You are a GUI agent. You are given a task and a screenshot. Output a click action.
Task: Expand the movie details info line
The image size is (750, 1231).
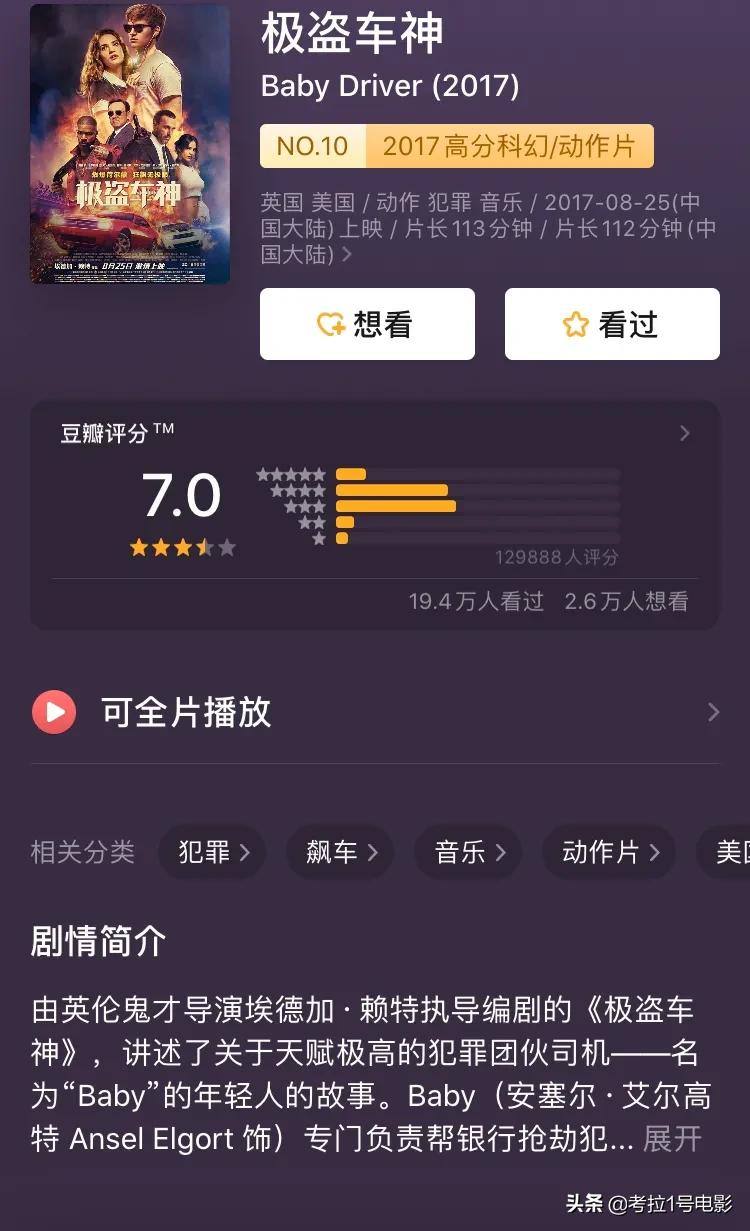pos(489,228)
